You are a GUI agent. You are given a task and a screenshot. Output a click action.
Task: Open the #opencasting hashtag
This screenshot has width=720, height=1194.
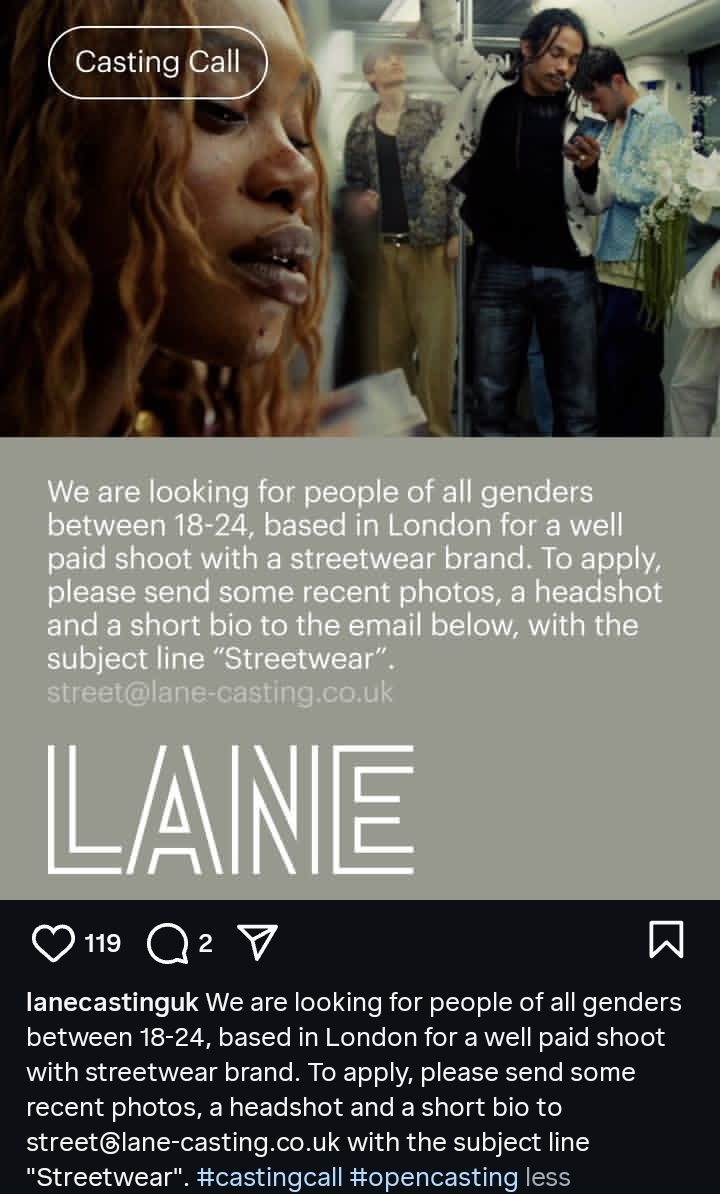[x=434, y=1176]
